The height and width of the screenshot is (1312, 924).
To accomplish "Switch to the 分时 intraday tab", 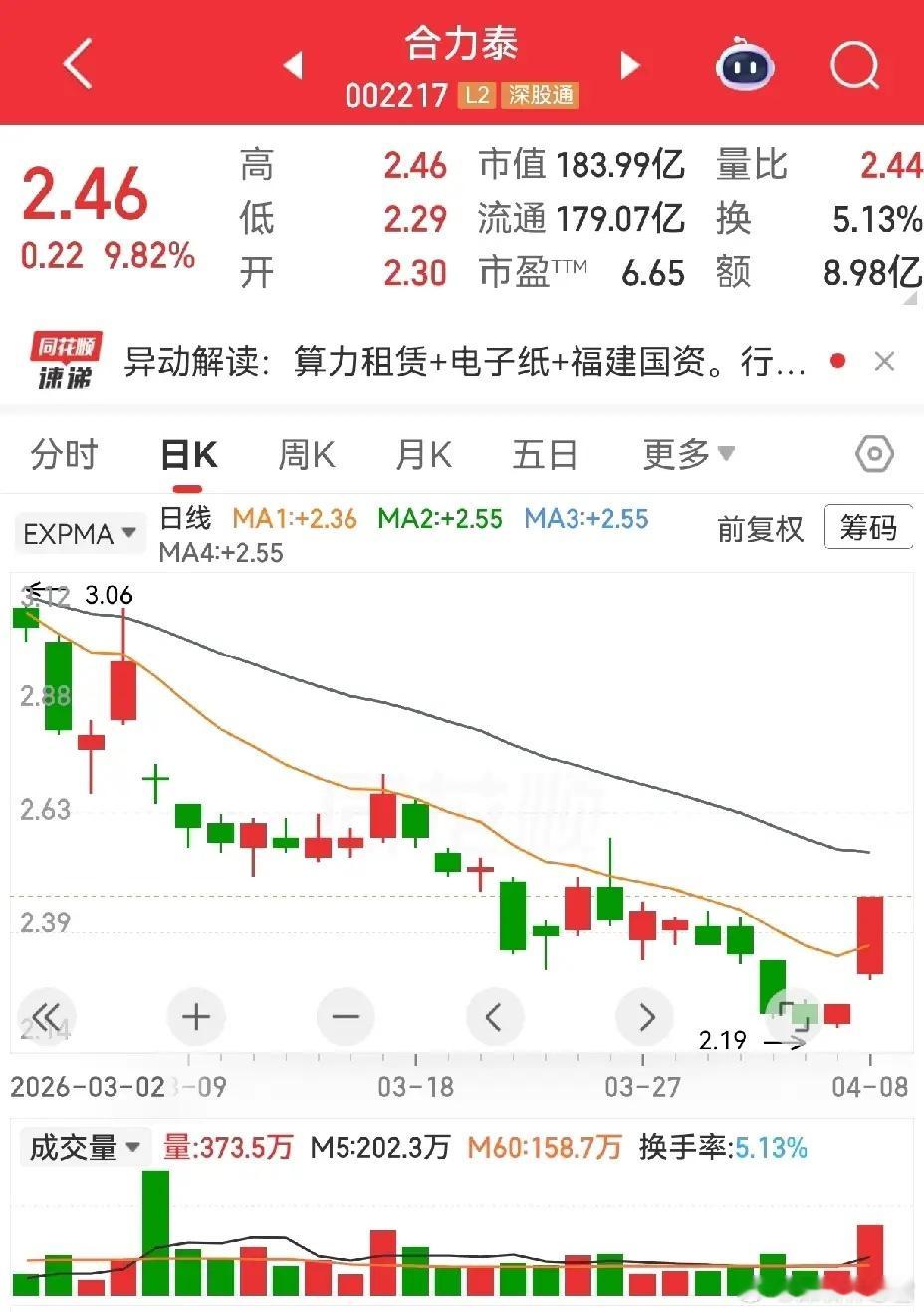I will (x=64, y=453).
